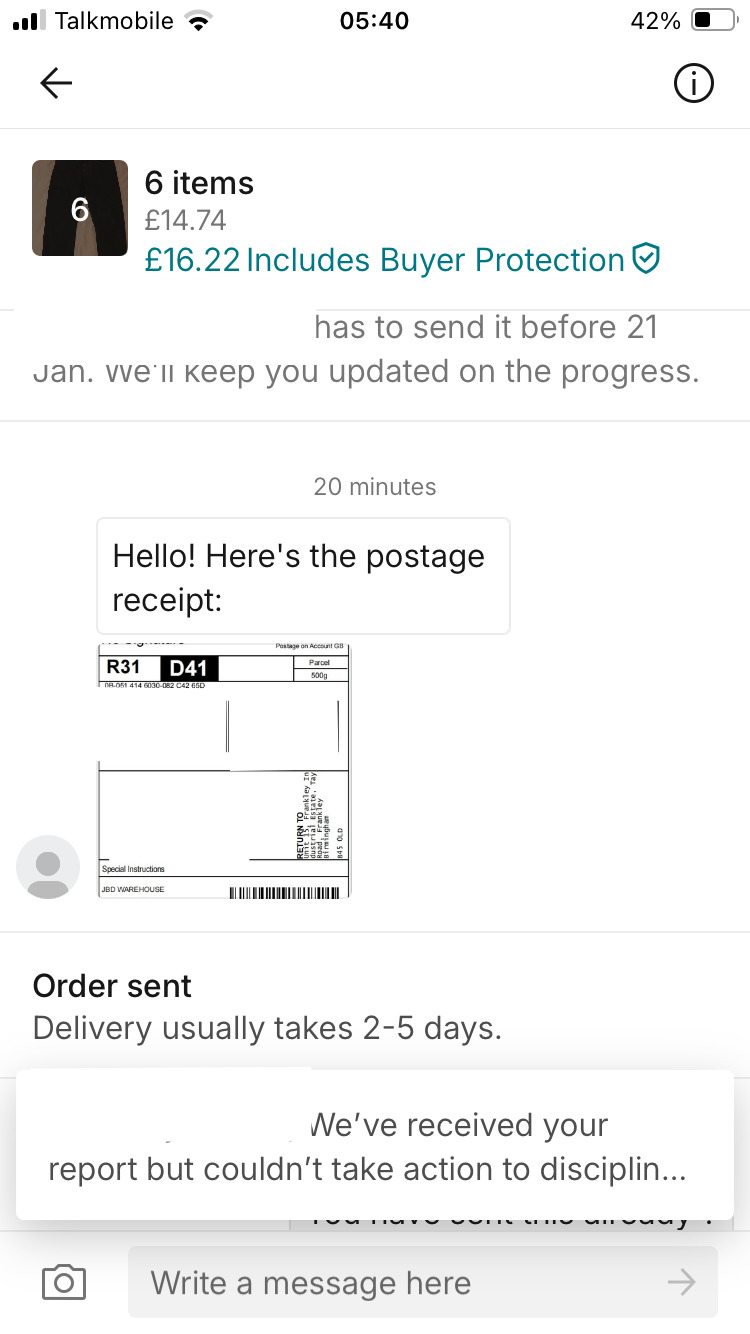Tap the sender's profile avatar
Screen dimensions: 750x1334
point(48,866)
